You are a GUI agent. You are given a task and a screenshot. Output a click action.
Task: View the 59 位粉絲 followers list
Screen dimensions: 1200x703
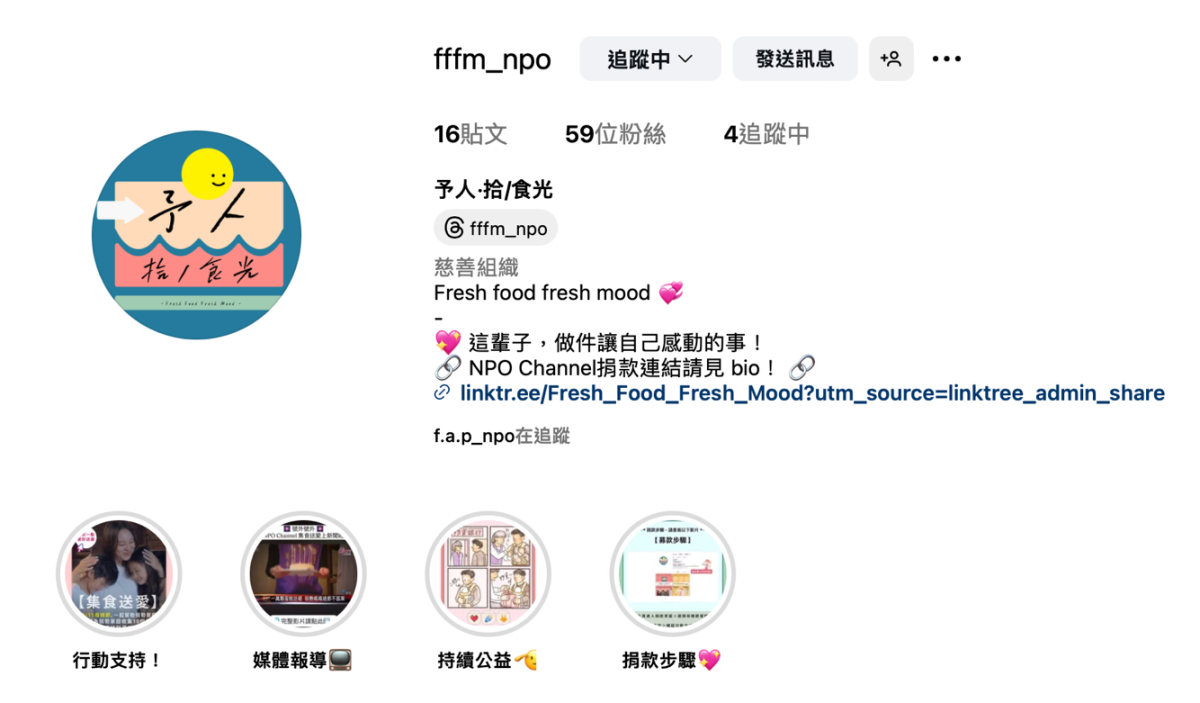(615, 135)
